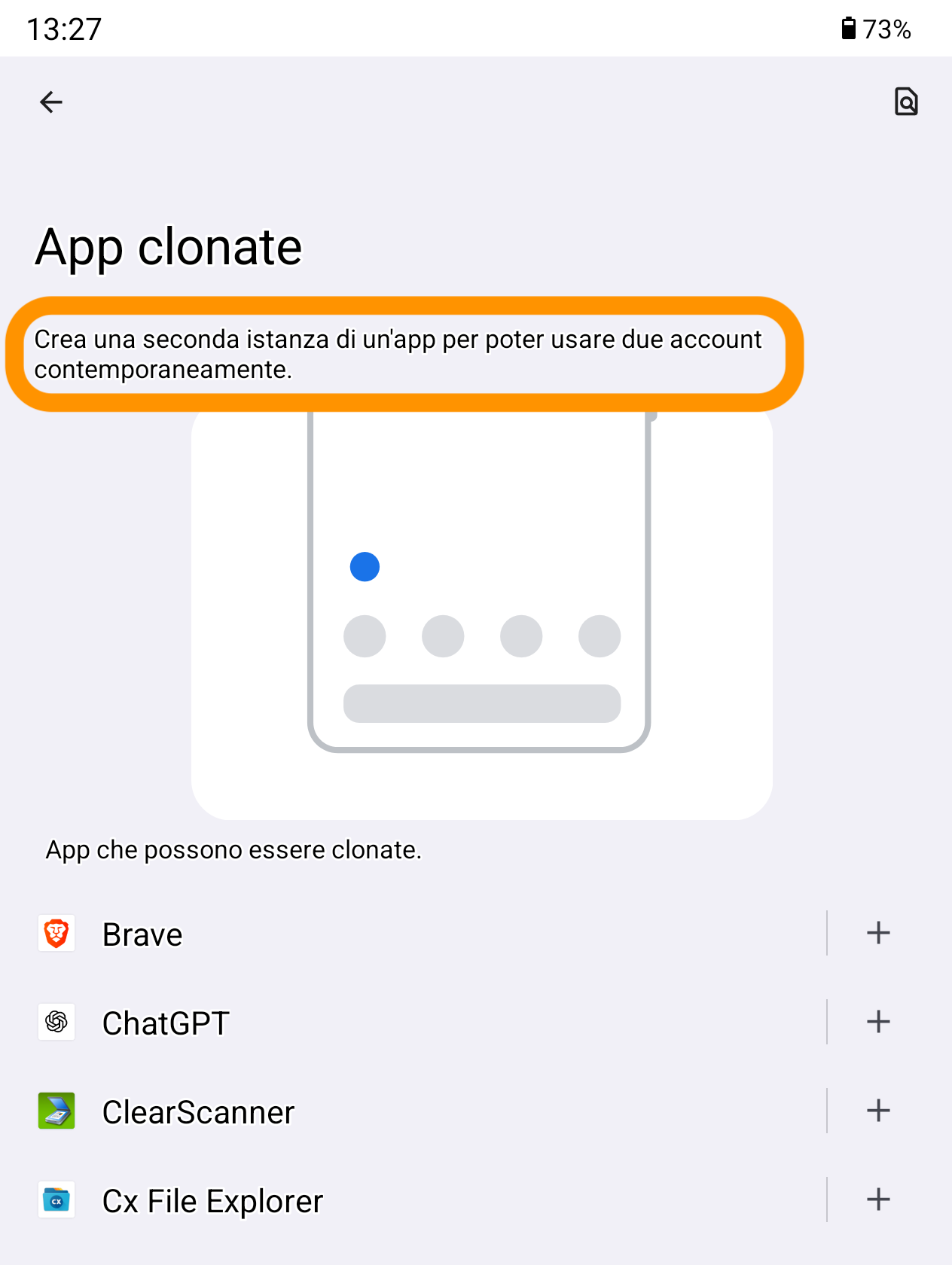This screenshot has width=952, height=1265.
Task: Tap the plus next to Cx File Explorer
Action: [x=878, y=1200]
